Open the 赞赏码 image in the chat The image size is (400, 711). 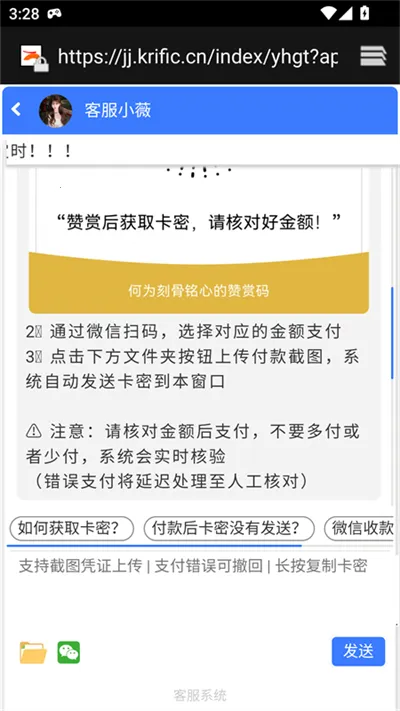[x=199, y=240]
